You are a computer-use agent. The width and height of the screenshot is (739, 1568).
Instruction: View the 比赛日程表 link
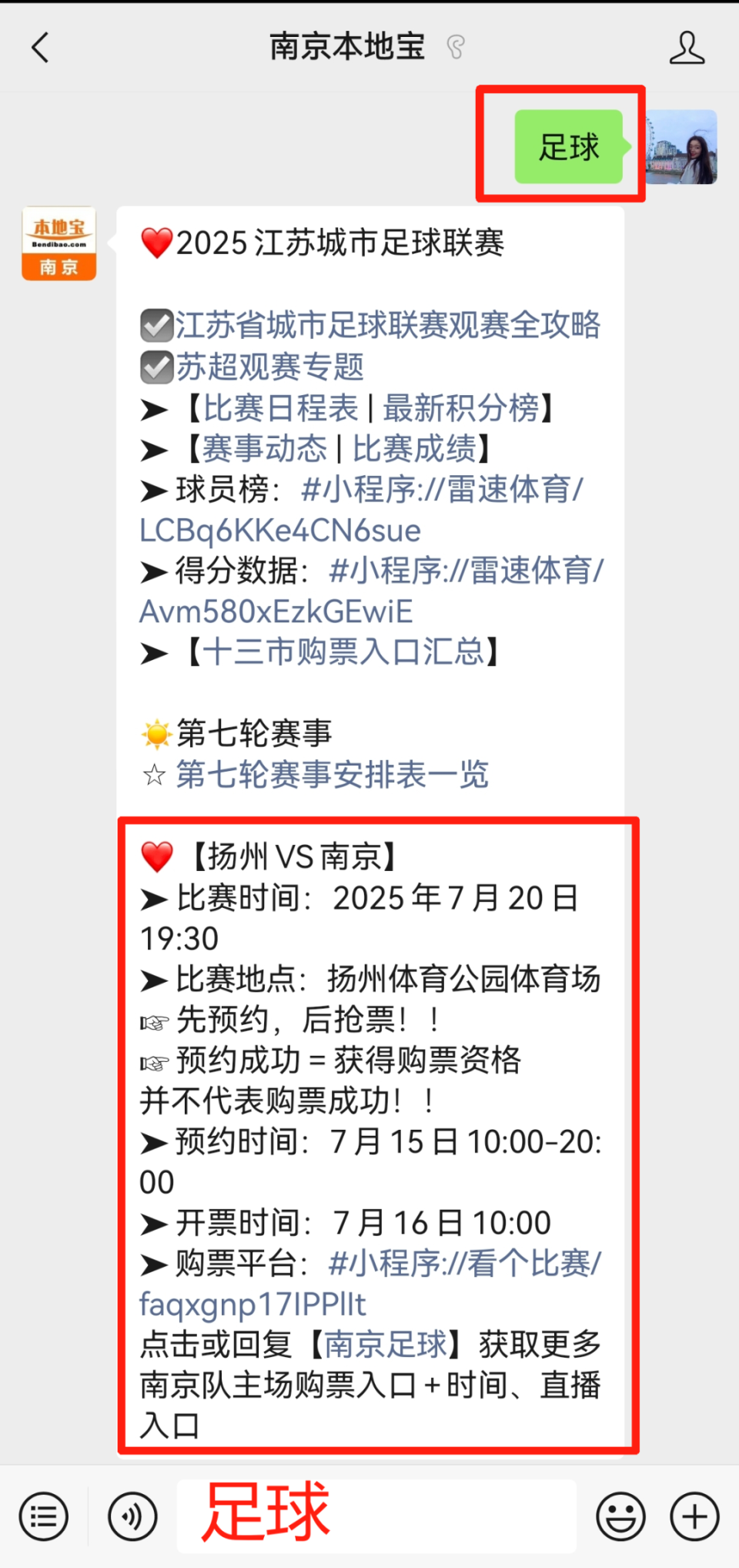[281, 407]
